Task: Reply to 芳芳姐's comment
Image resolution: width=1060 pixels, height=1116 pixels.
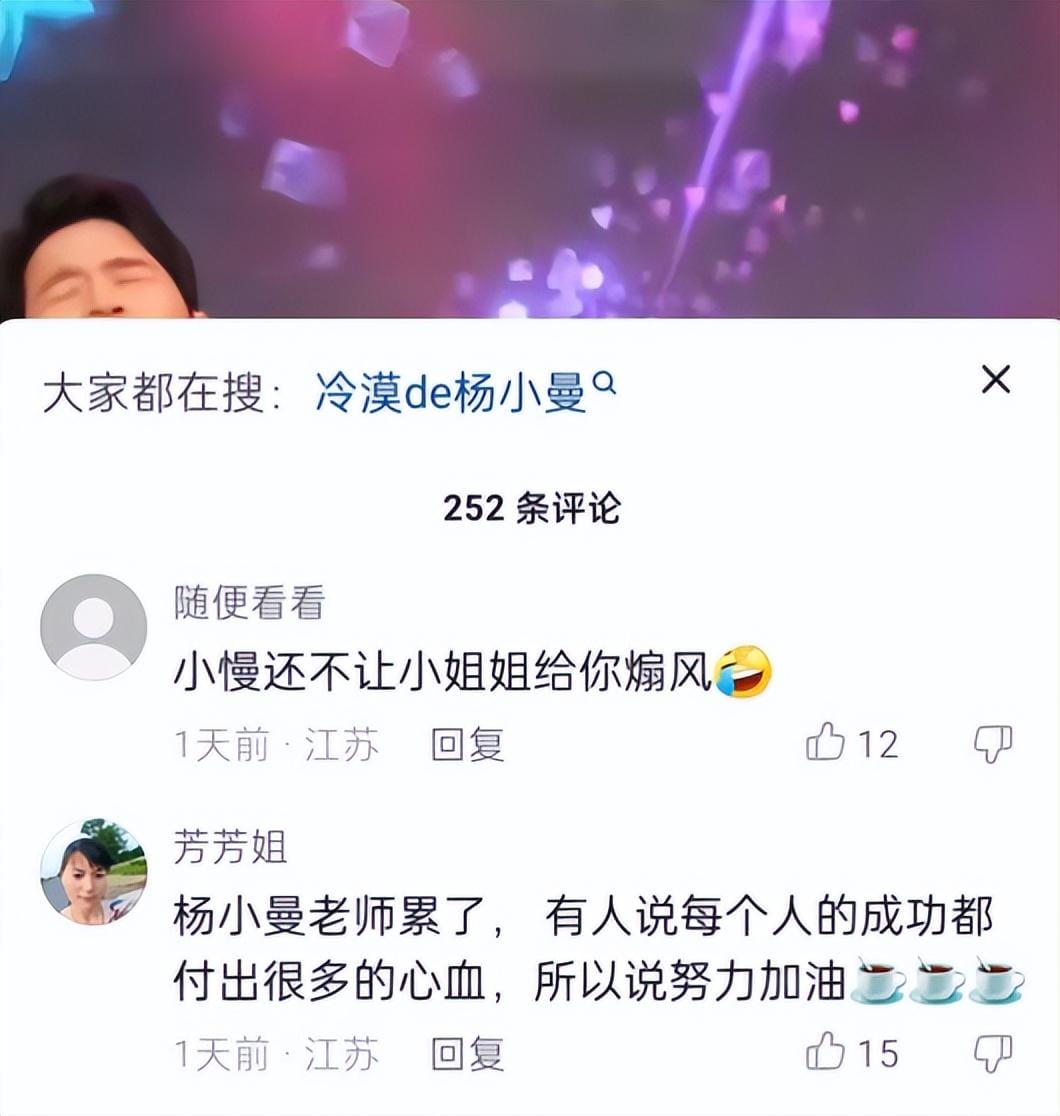Action: (x=467, y=1054)
